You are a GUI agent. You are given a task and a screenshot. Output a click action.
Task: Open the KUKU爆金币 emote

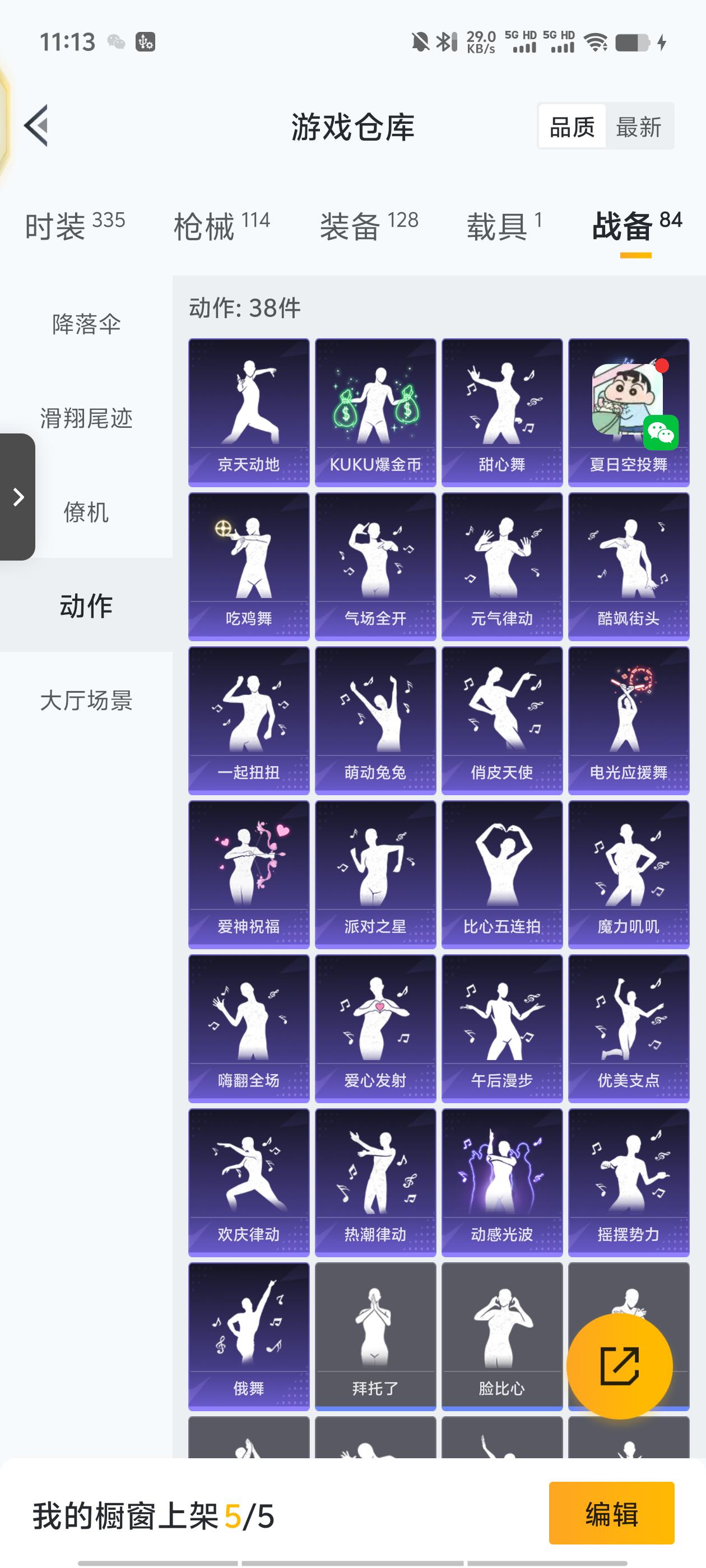[x=375, y=412]
